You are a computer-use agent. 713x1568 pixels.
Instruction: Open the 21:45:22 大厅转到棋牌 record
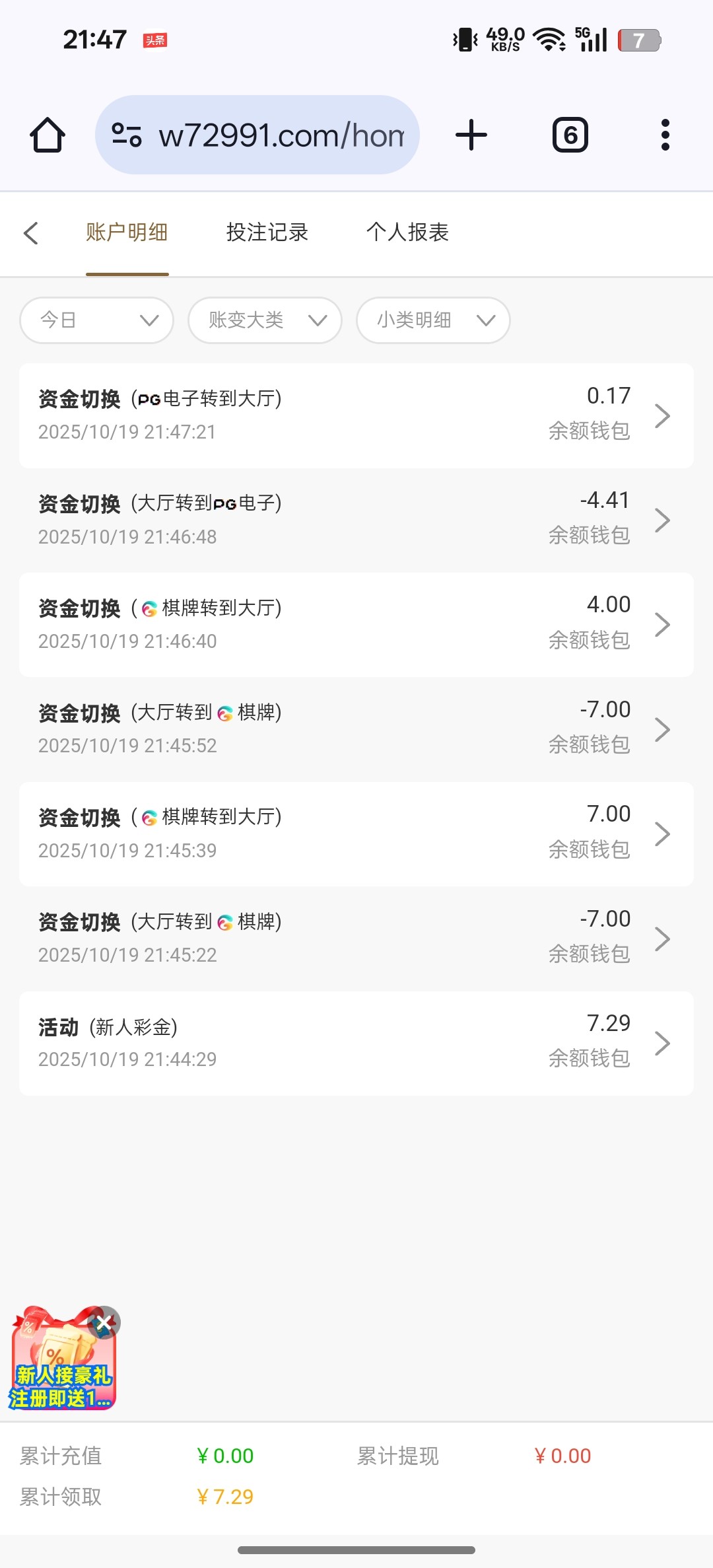(x=356, y=939)
